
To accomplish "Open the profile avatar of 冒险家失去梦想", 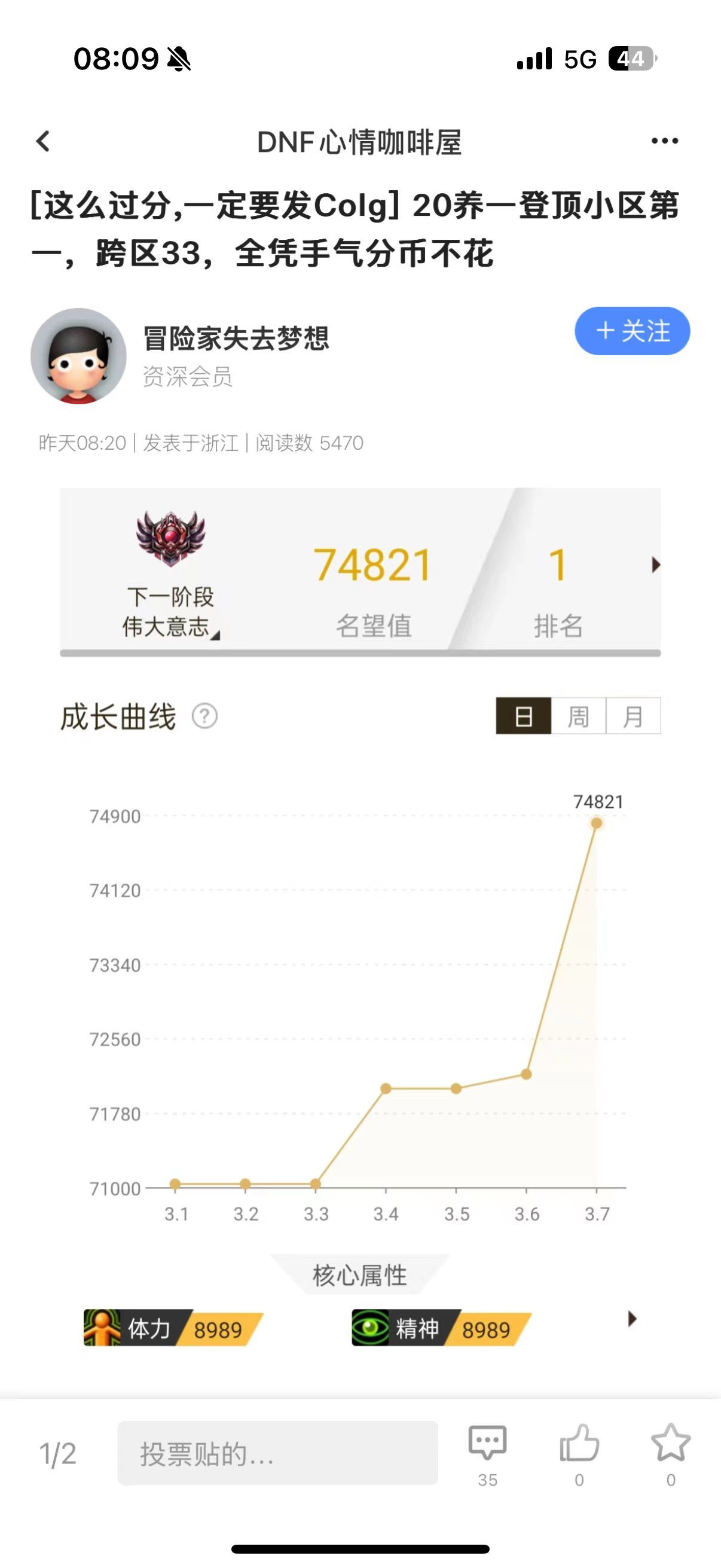I will [x=78, y=356].
